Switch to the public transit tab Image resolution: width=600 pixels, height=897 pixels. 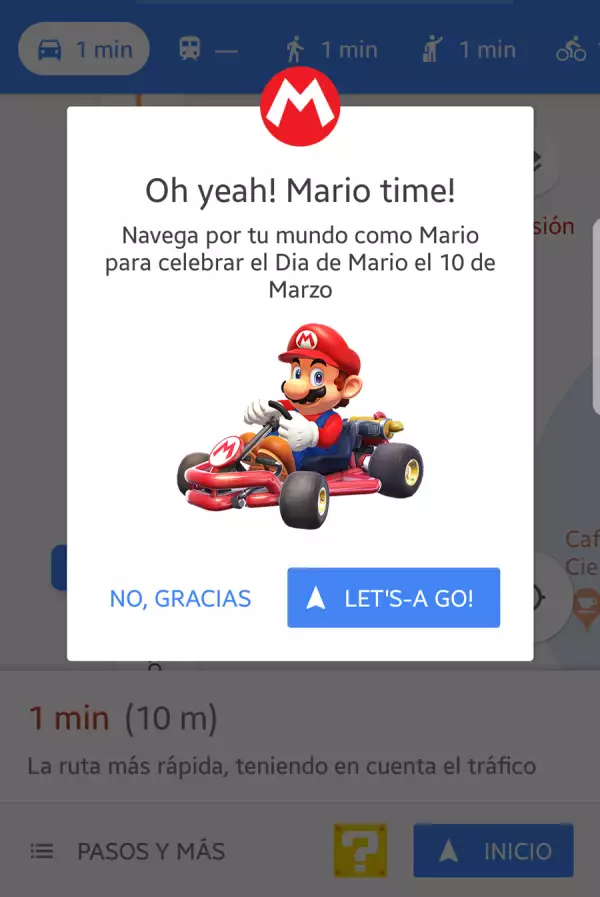click(x=208, y=49)
